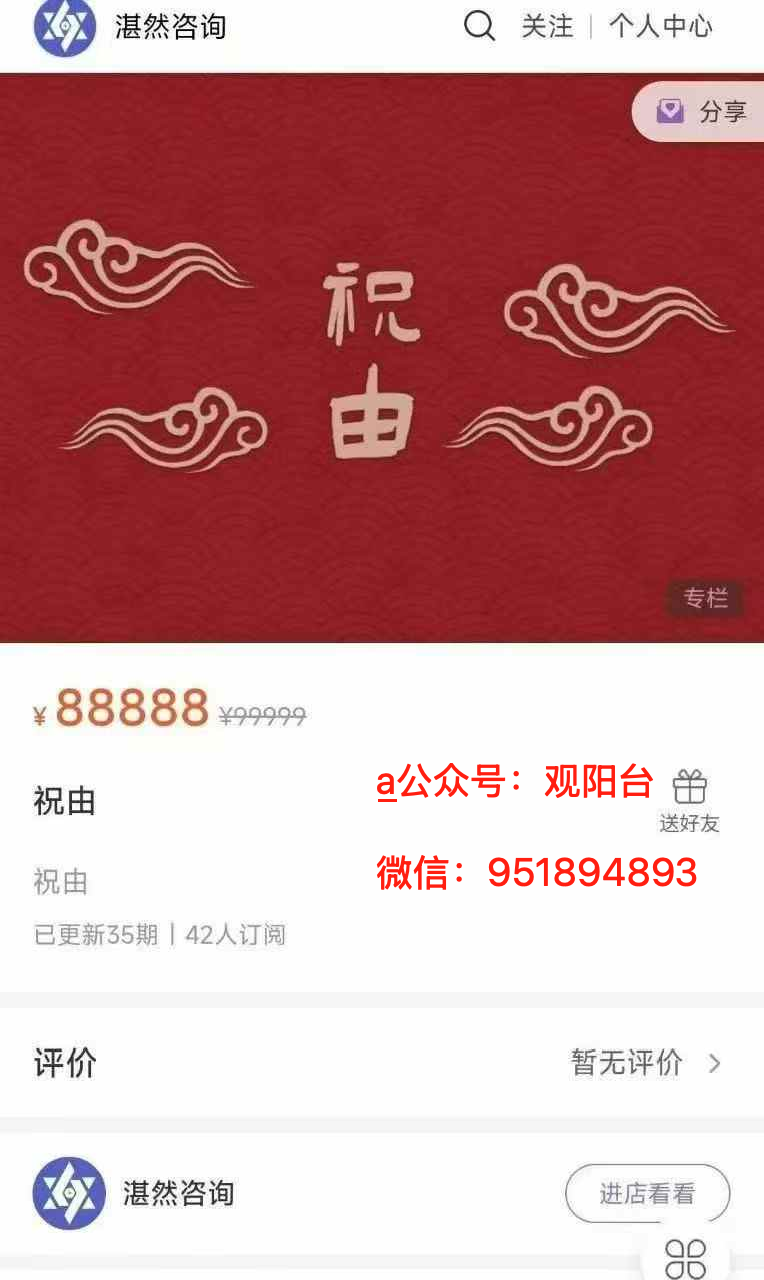Gift this column with 送好友
764x1280 pixels.
689,800
